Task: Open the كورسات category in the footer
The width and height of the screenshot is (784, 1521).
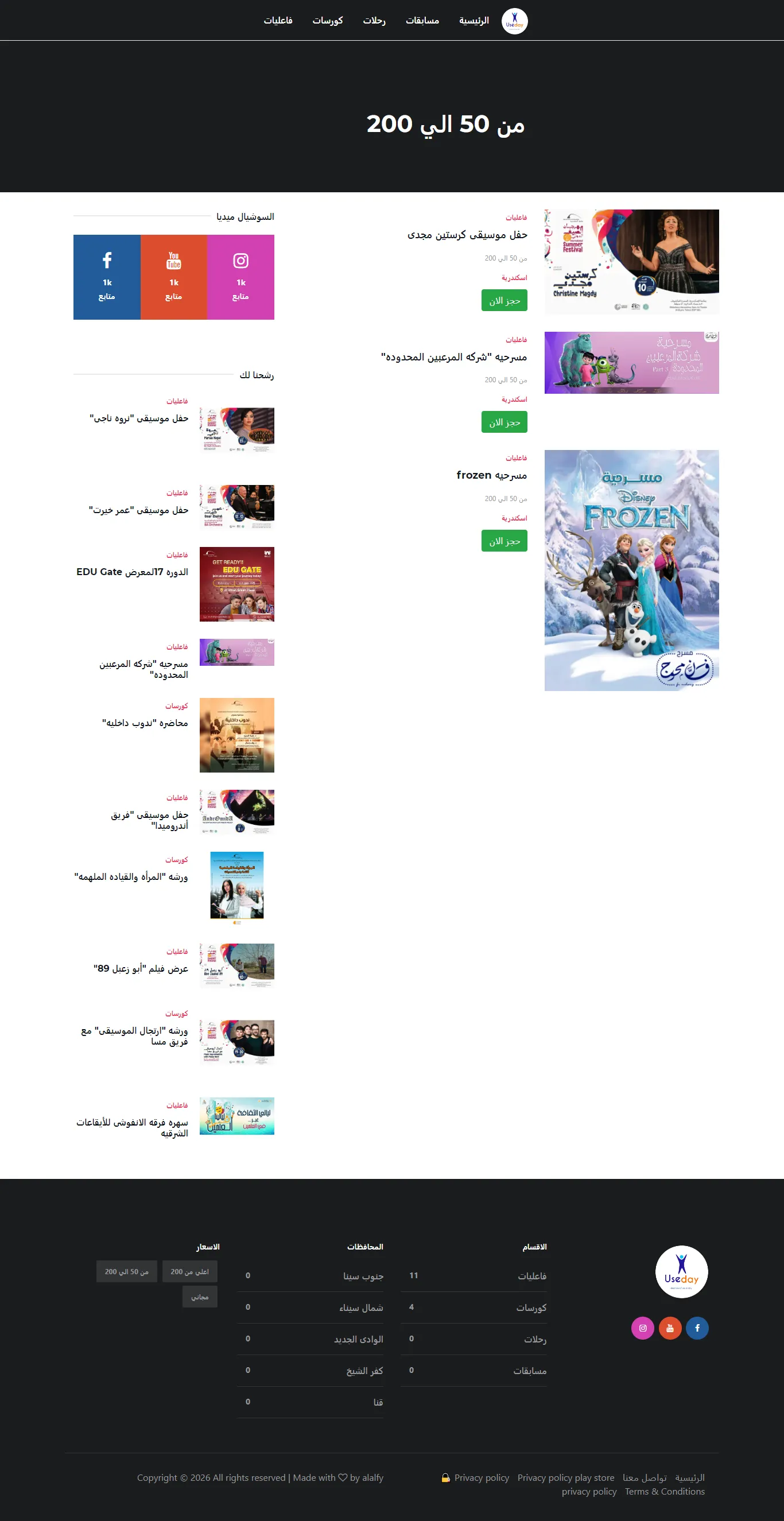Action: [x=531, y=1307]
